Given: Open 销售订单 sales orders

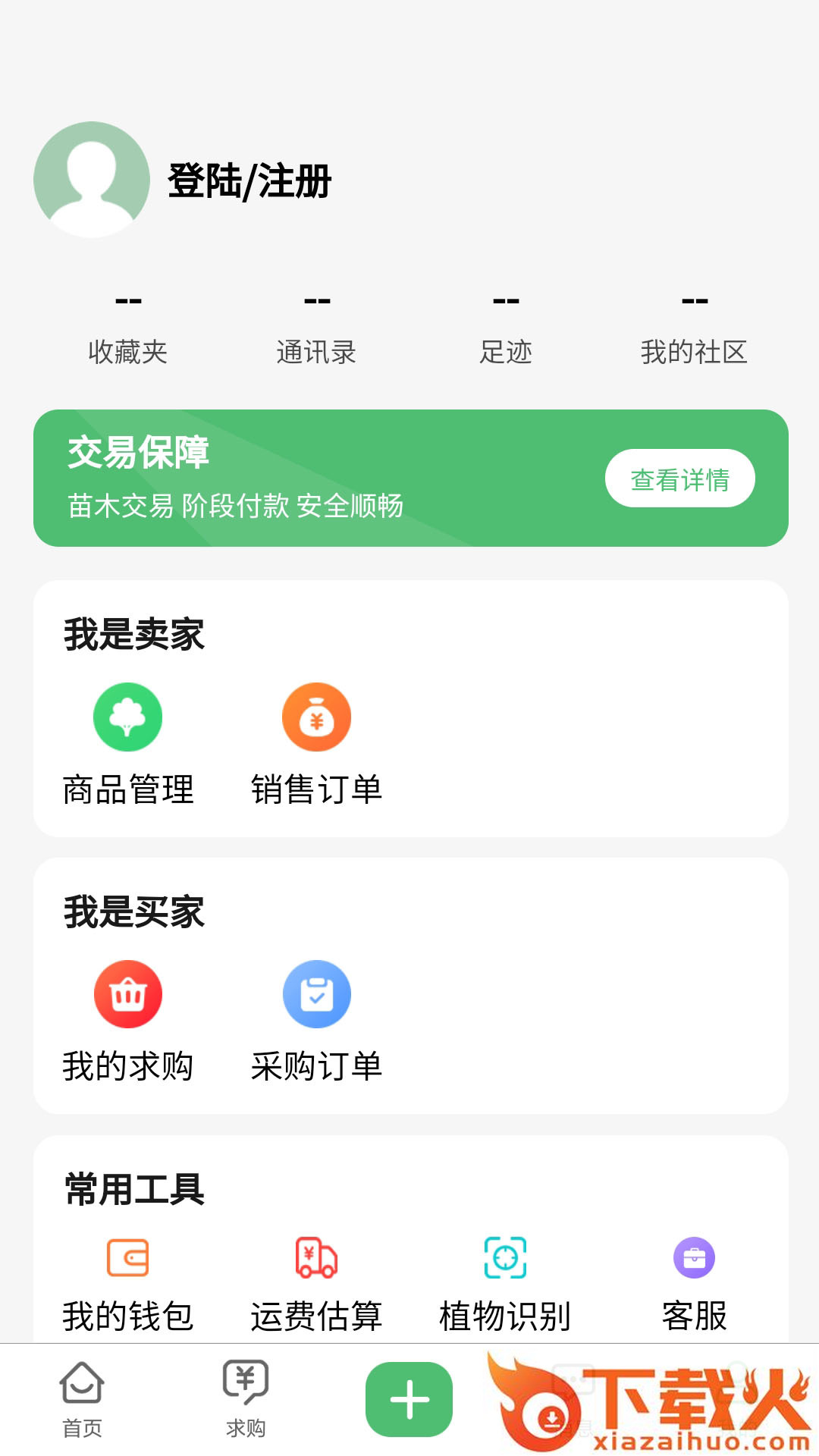Looking at the screenshot, I should pos(316,745).
